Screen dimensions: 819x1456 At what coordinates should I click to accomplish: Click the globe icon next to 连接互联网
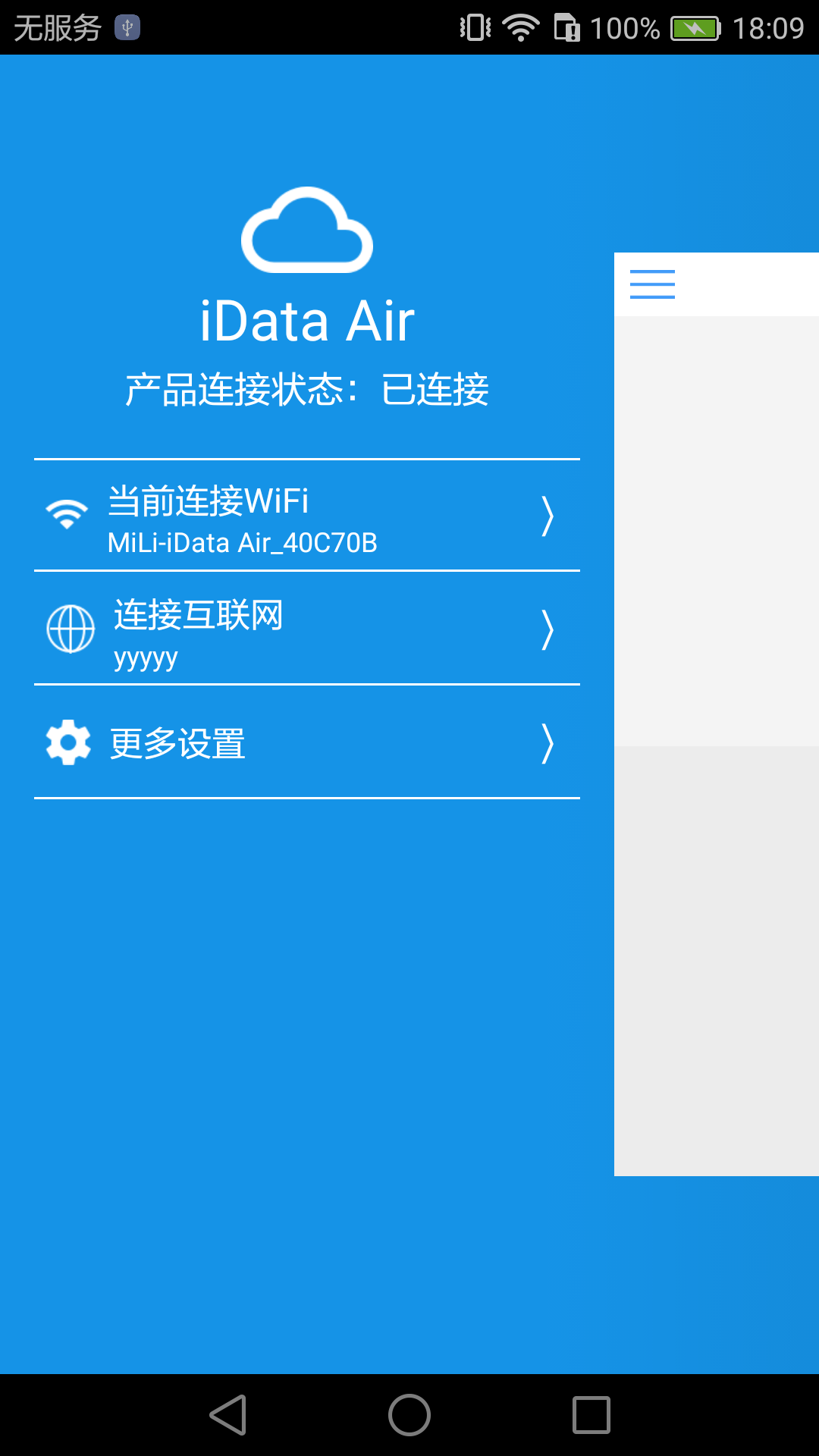pos(68,629)
